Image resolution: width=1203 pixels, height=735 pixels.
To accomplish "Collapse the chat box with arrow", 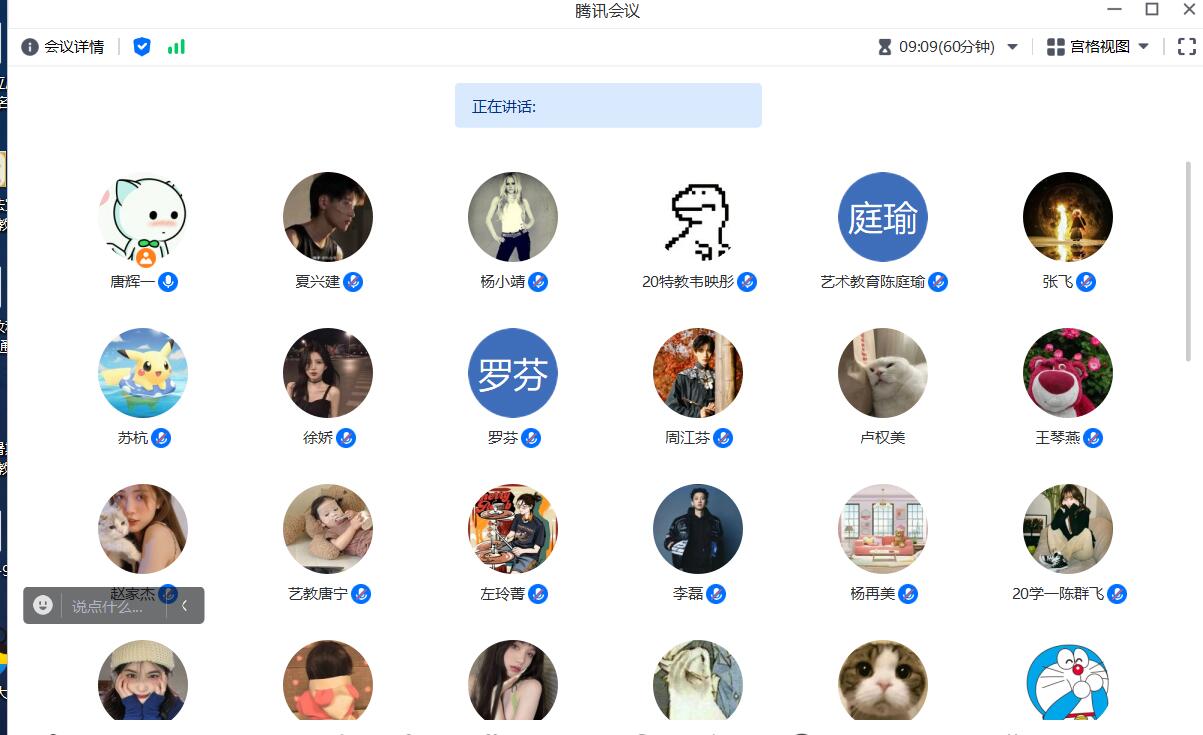I will point(185,605).
